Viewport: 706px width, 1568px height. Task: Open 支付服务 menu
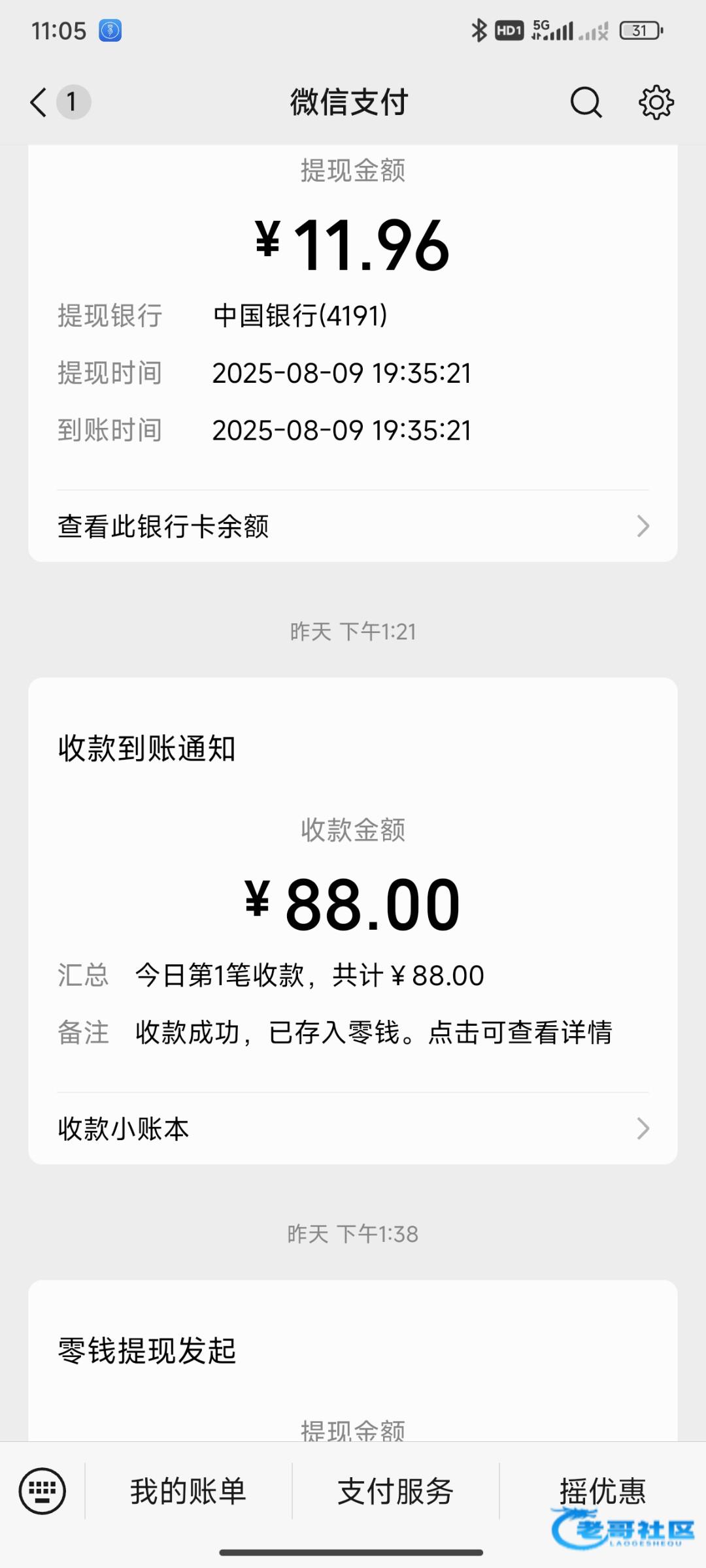point(395,1492)
